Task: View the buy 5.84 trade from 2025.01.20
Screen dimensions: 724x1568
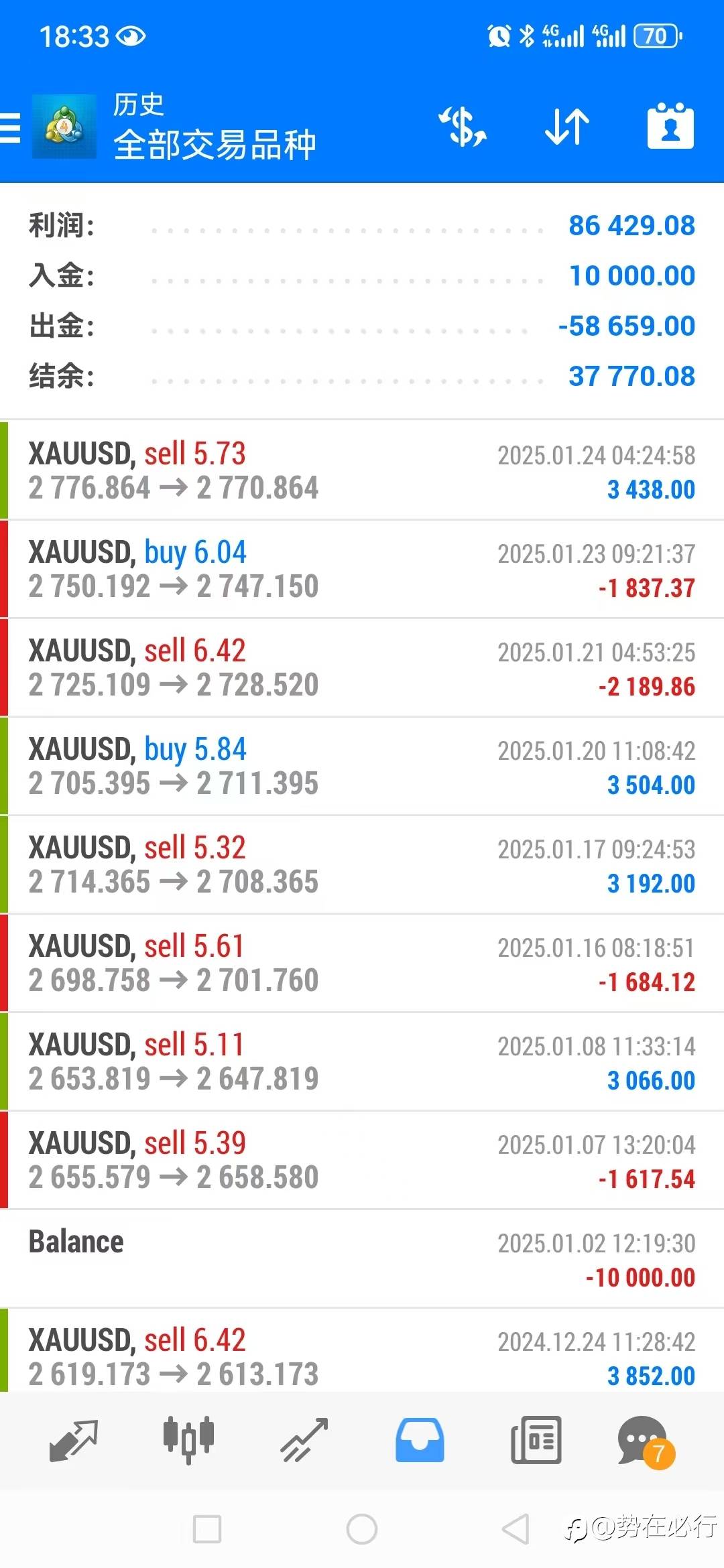Action: 362,766
